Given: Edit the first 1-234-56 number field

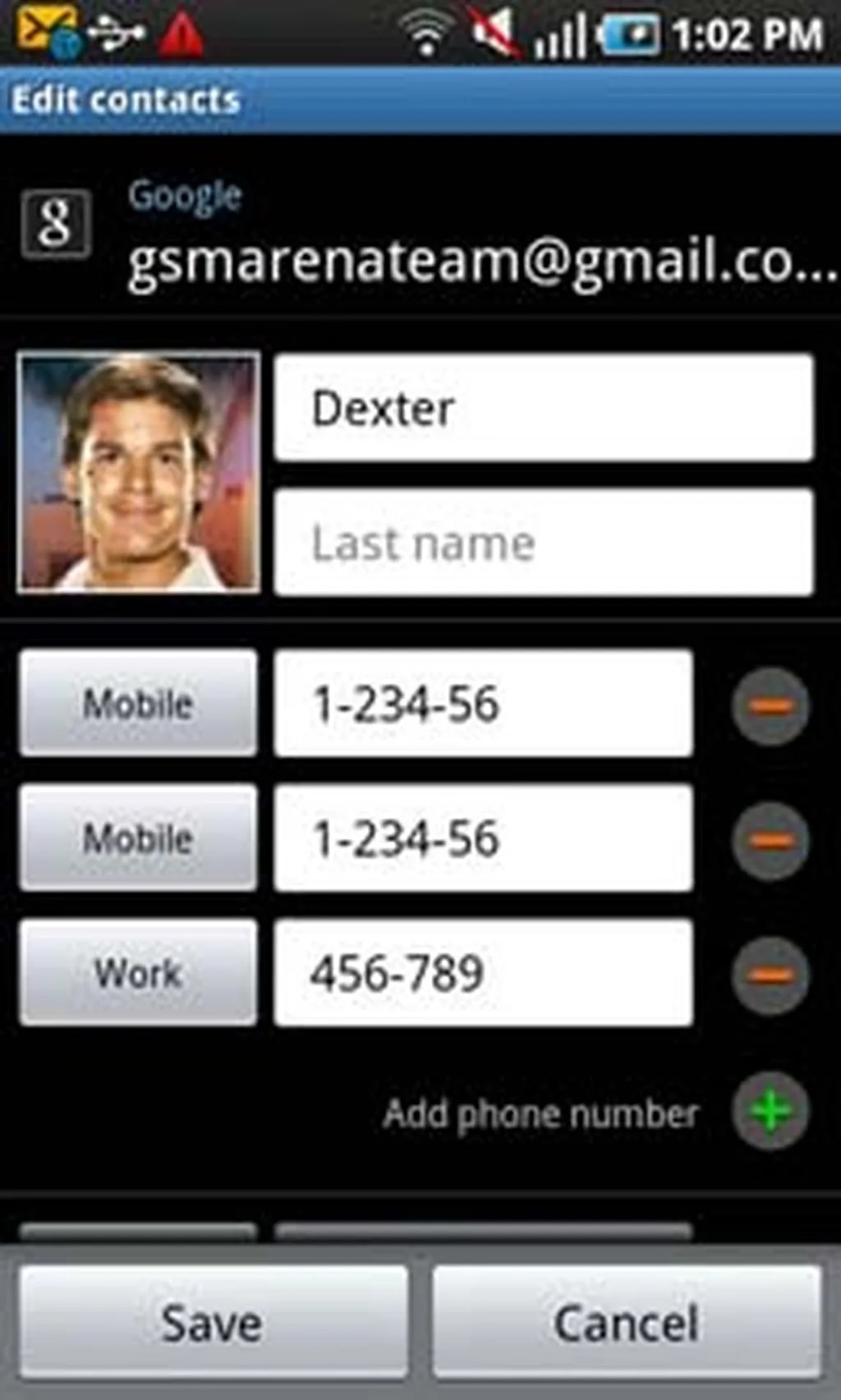Looking at the screenshot, I should (x=483, y=704).
